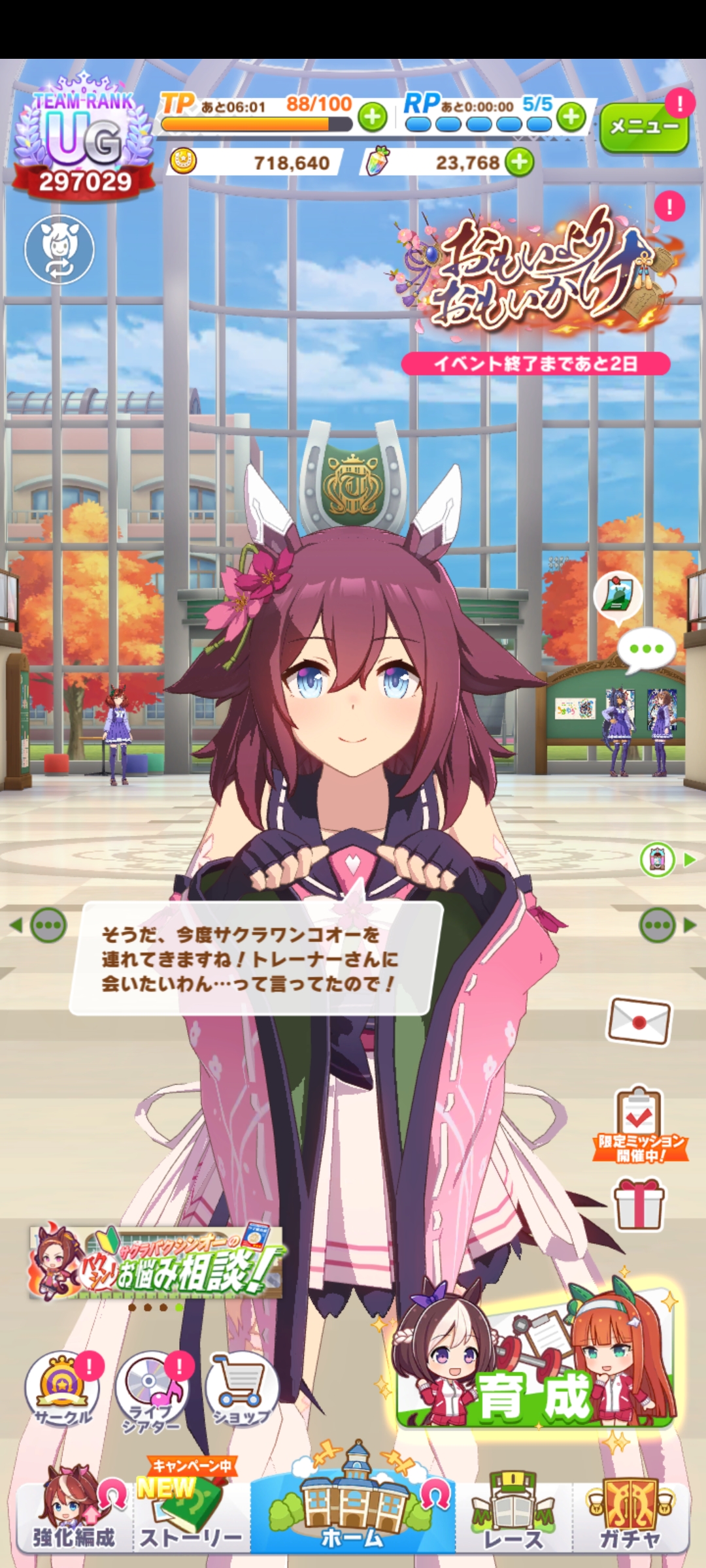Tap the plus button to restore TP
The image size is (706, 1568).
coord(373,118)
